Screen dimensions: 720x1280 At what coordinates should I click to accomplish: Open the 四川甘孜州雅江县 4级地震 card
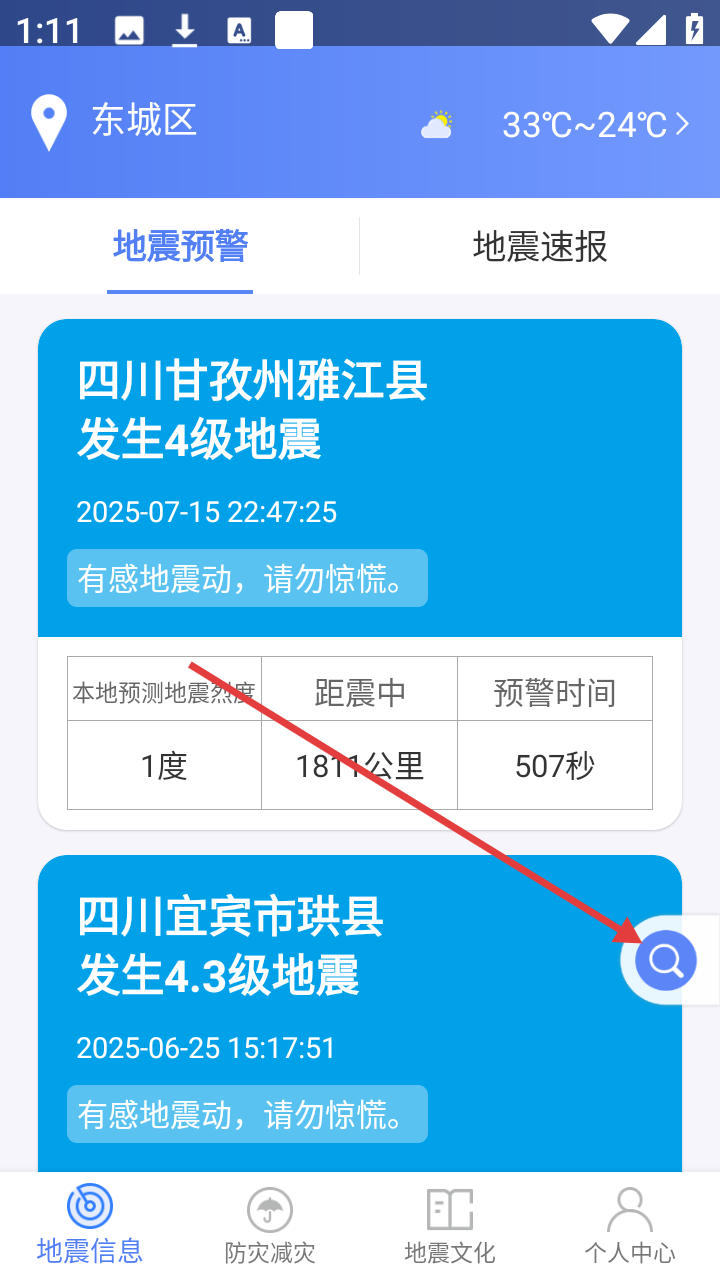(360, 574)
